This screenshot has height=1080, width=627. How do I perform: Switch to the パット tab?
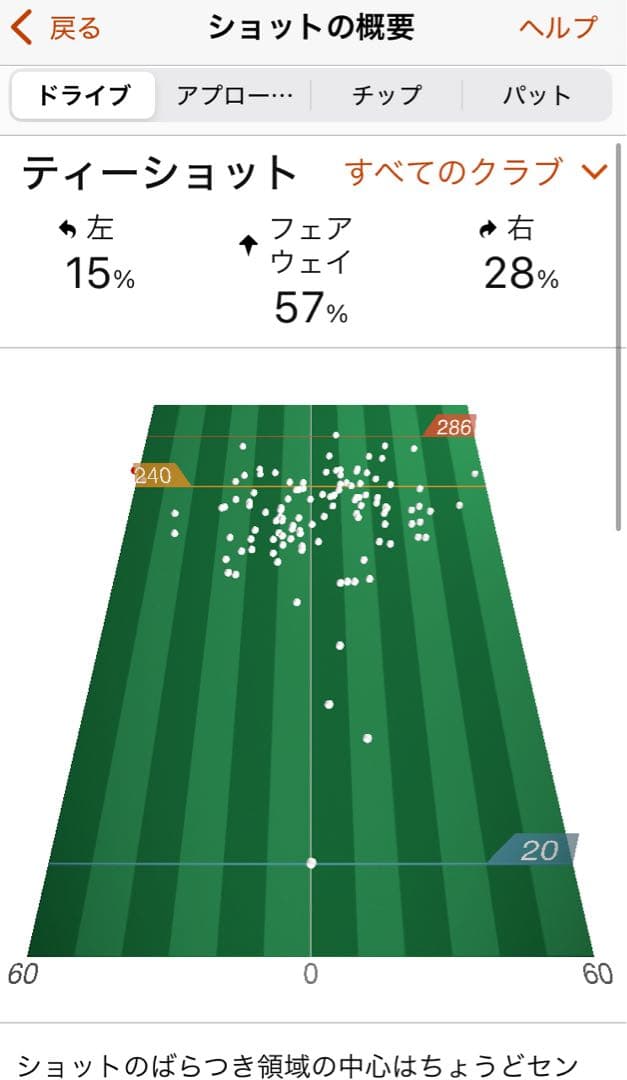click(536, 95)
